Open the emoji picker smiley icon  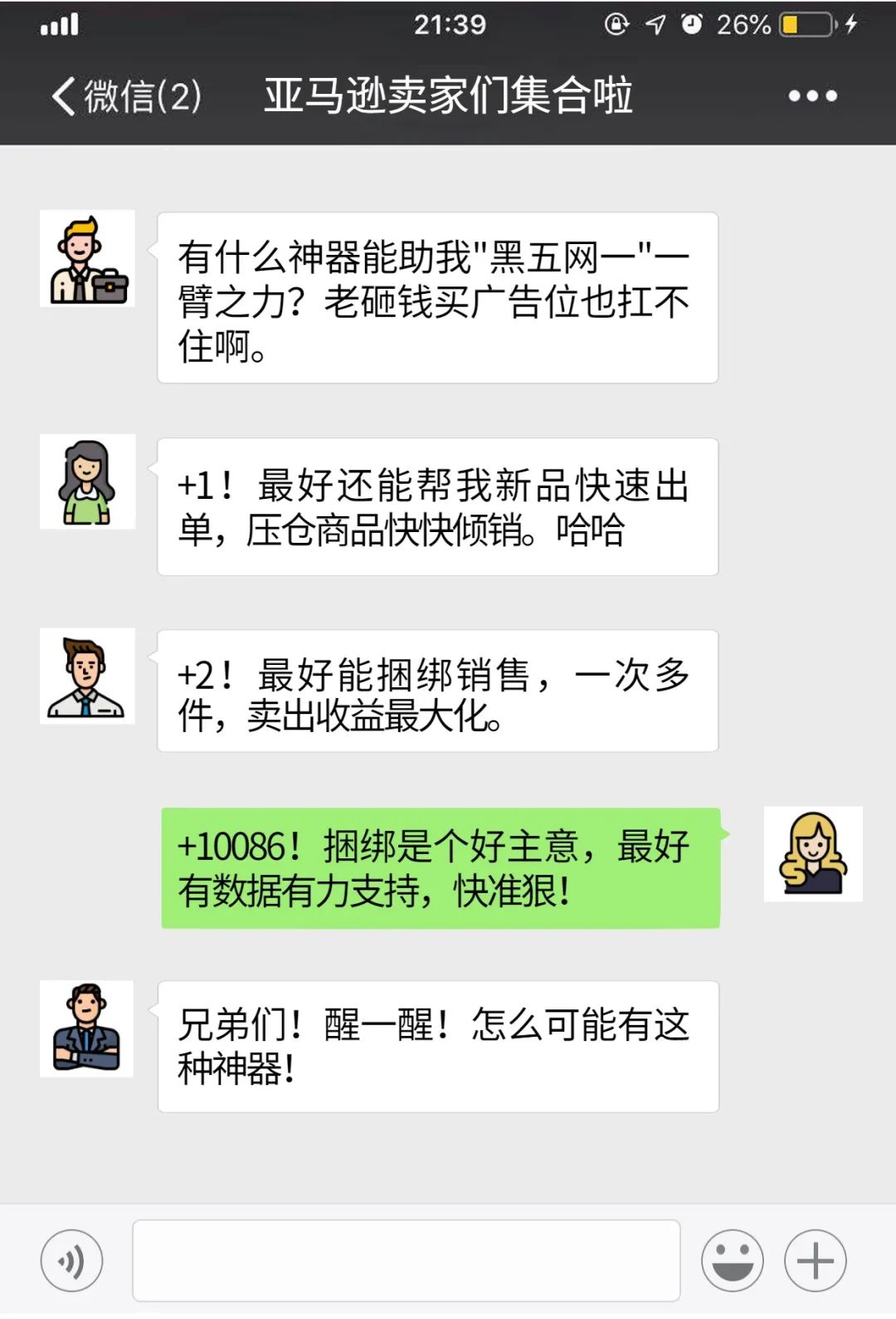pos(733,1259)
